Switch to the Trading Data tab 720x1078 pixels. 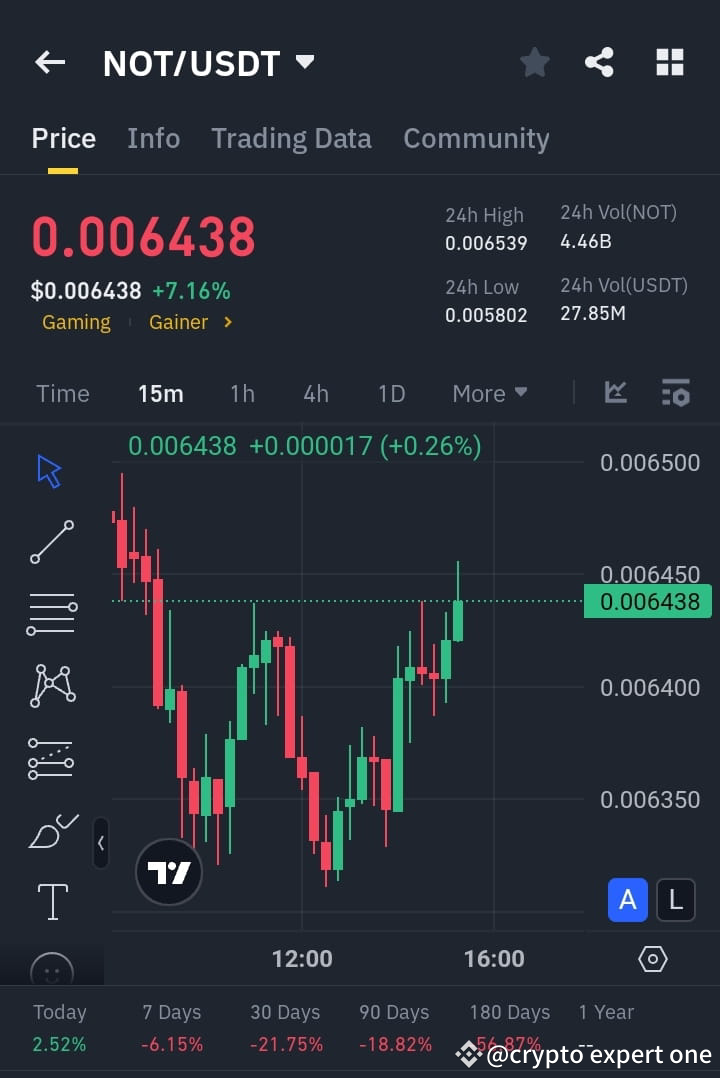point(291,138)
